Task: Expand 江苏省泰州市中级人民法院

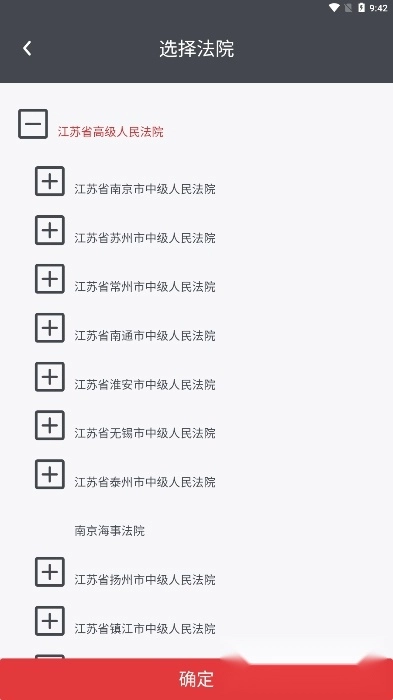Action: coord(50,474)
